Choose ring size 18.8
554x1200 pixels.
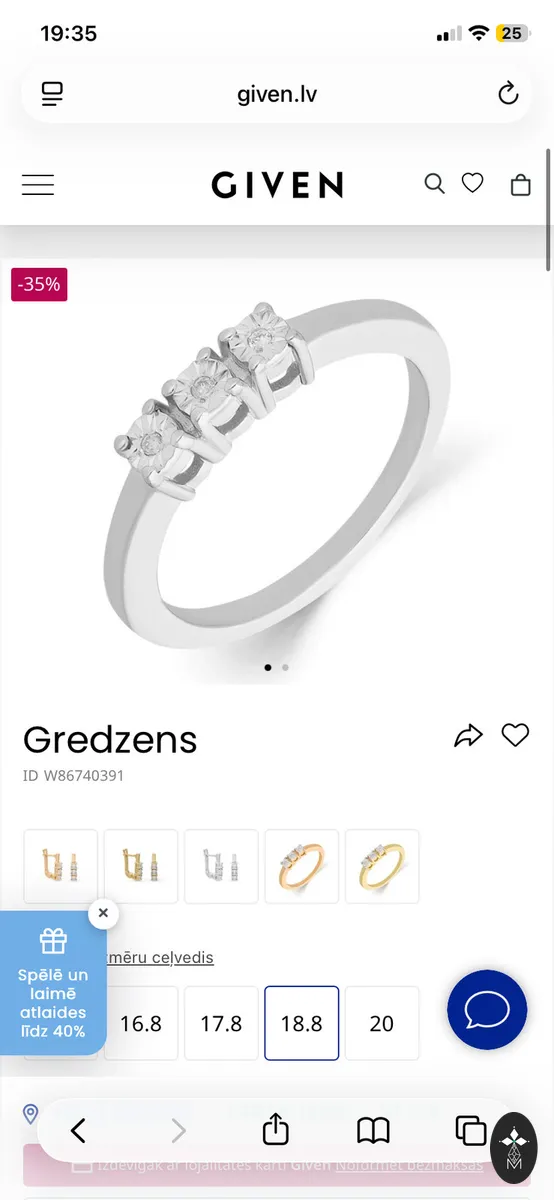pyautogui.click(x=301, y=1023)
